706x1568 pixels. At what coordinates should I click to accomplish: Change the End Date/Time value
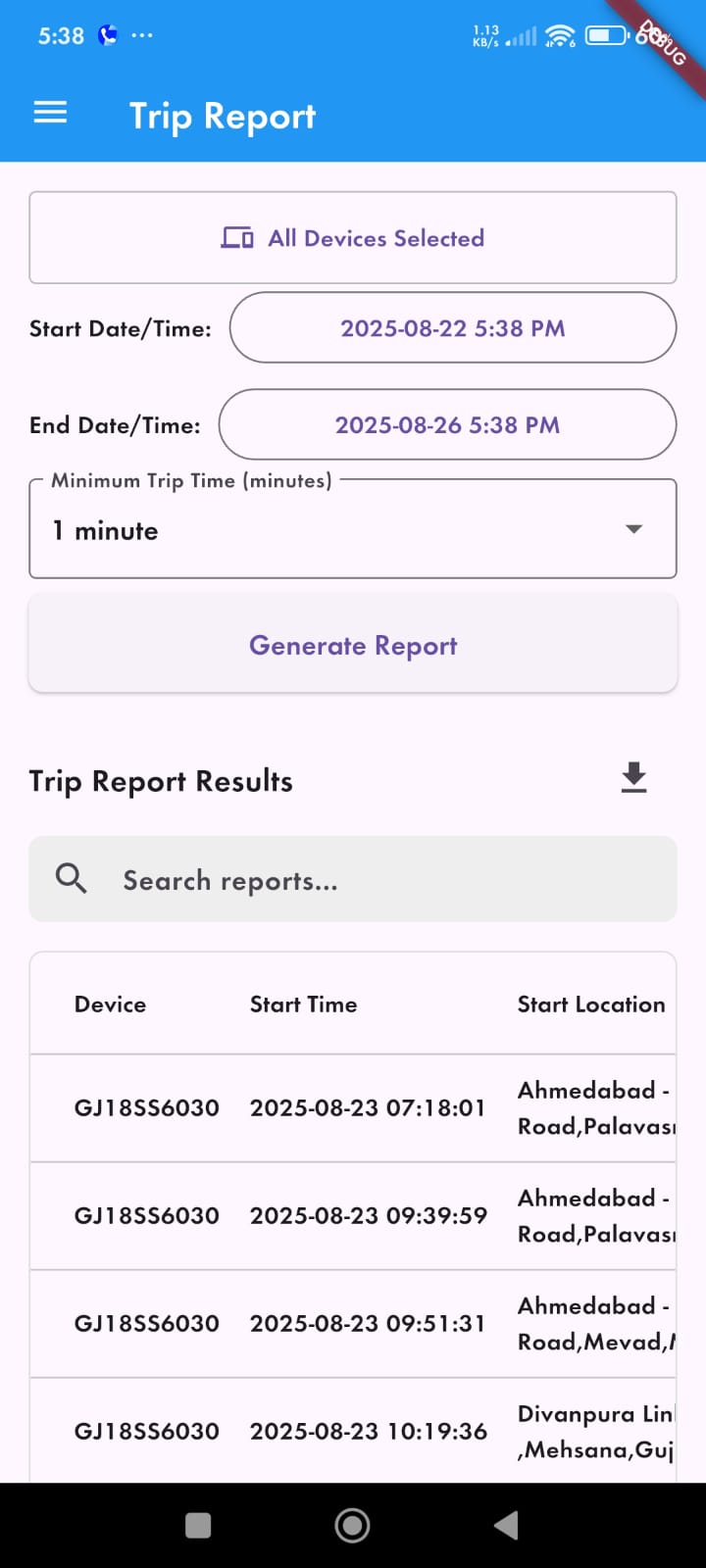(447, 425)
